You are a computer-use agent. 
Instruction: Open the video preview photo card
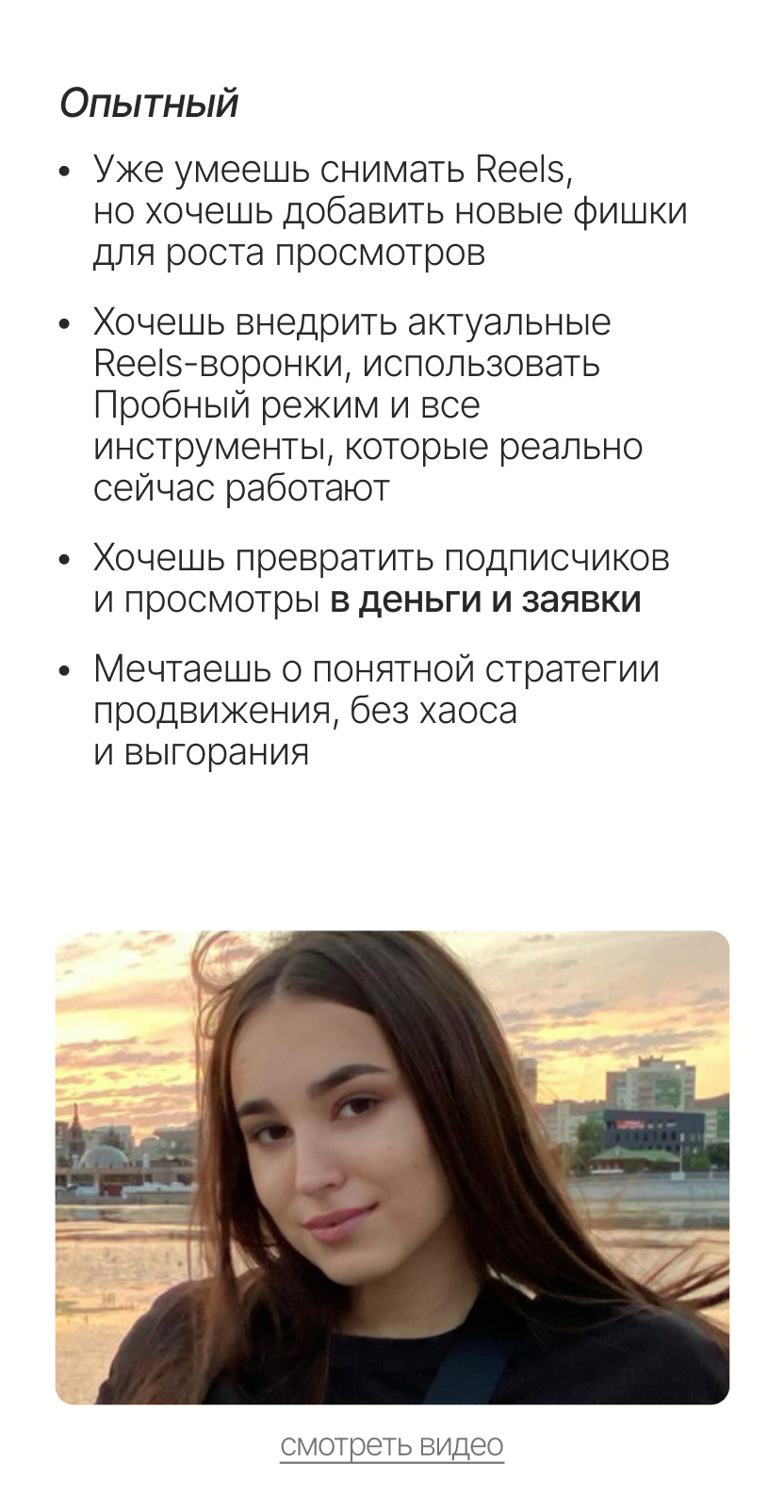(392, 1167)
